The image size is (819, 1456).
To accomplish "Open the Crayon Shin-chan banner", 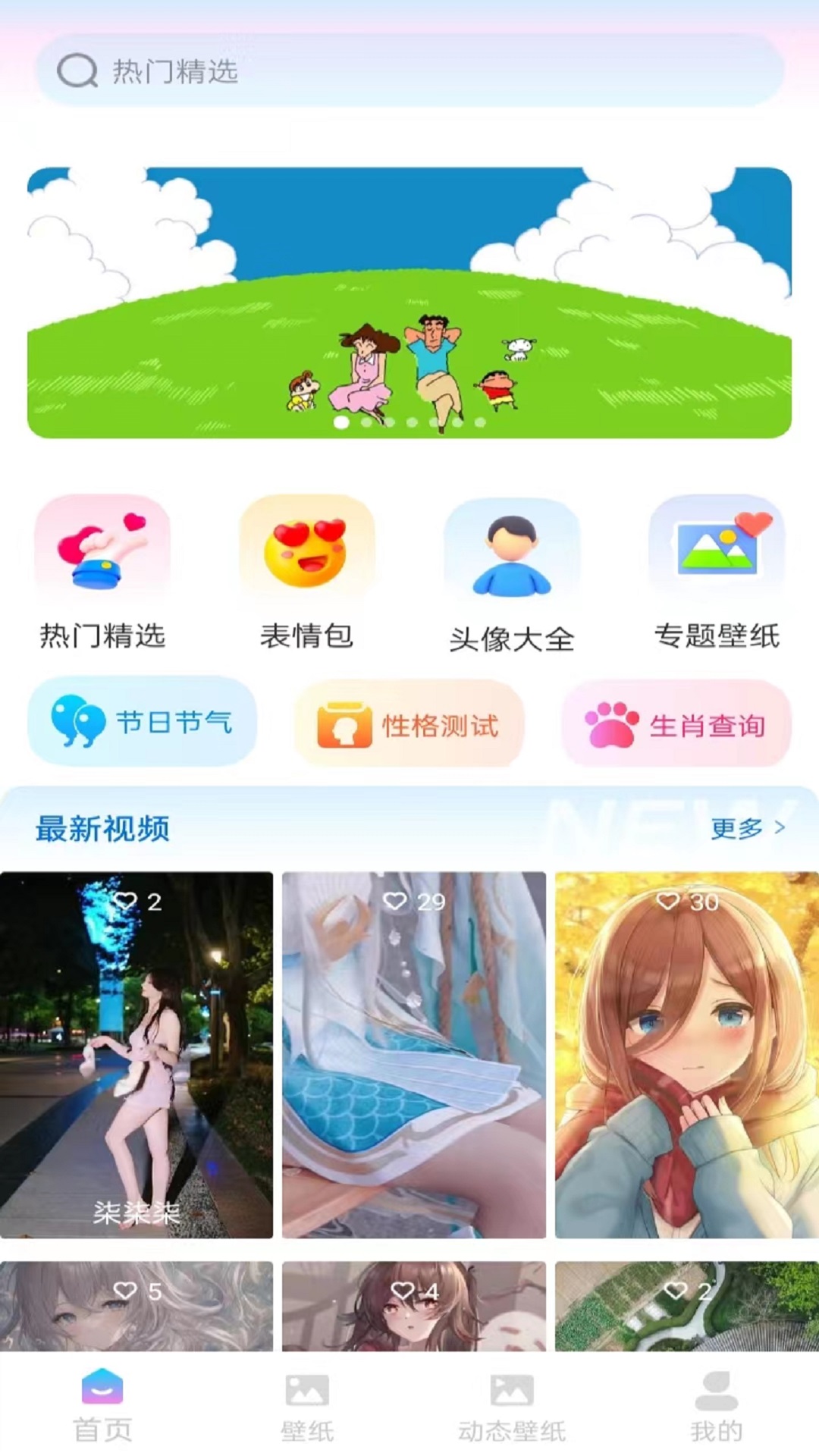I will [409, 302].
